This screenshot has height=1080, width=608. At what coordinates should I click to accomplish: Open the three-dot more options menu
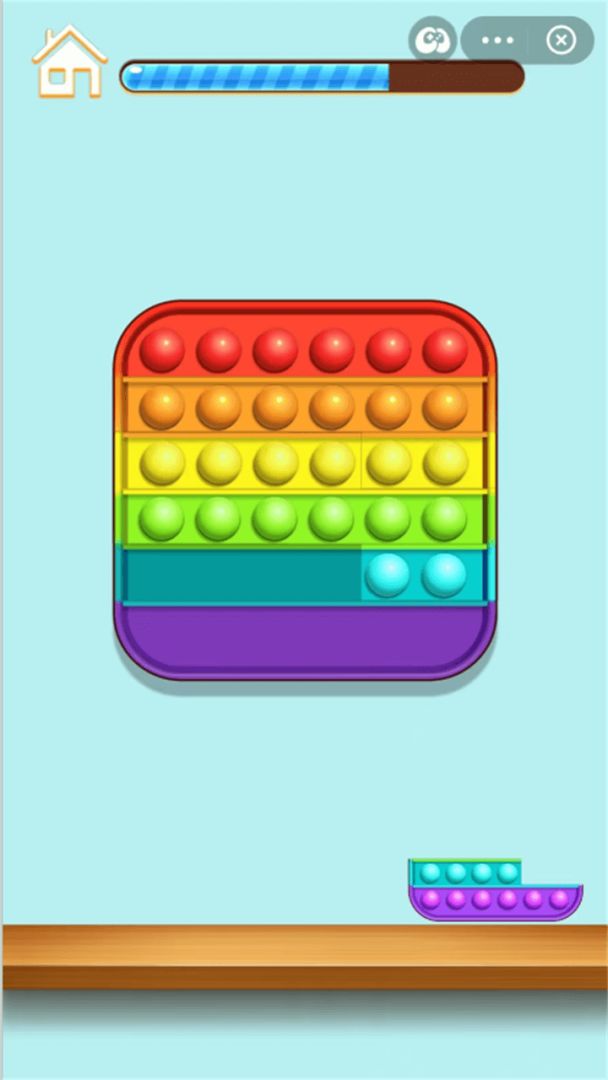(497, 41)
